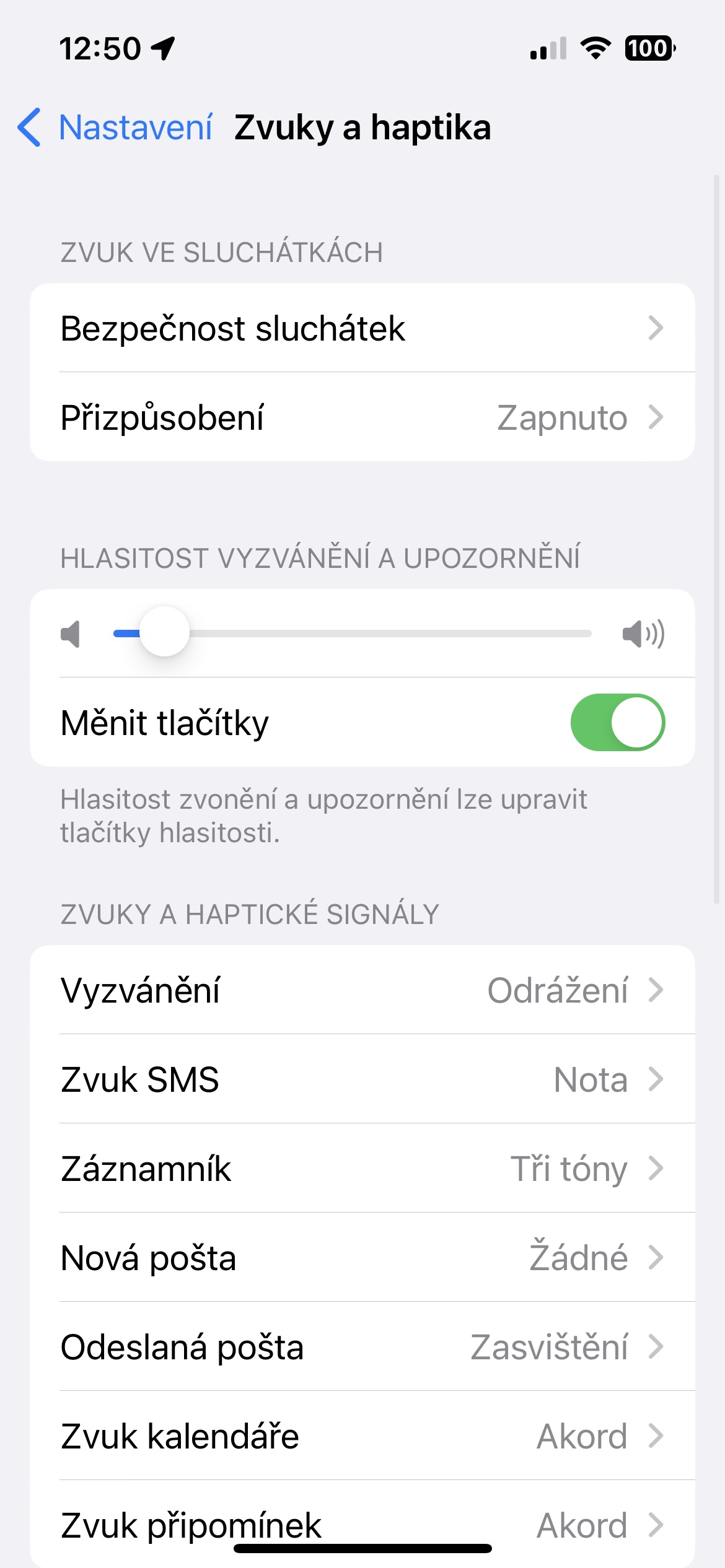Open Záznamník sound options
Image resolution: width=725 pixels, height=1568 pixels.
[362, 1169]
